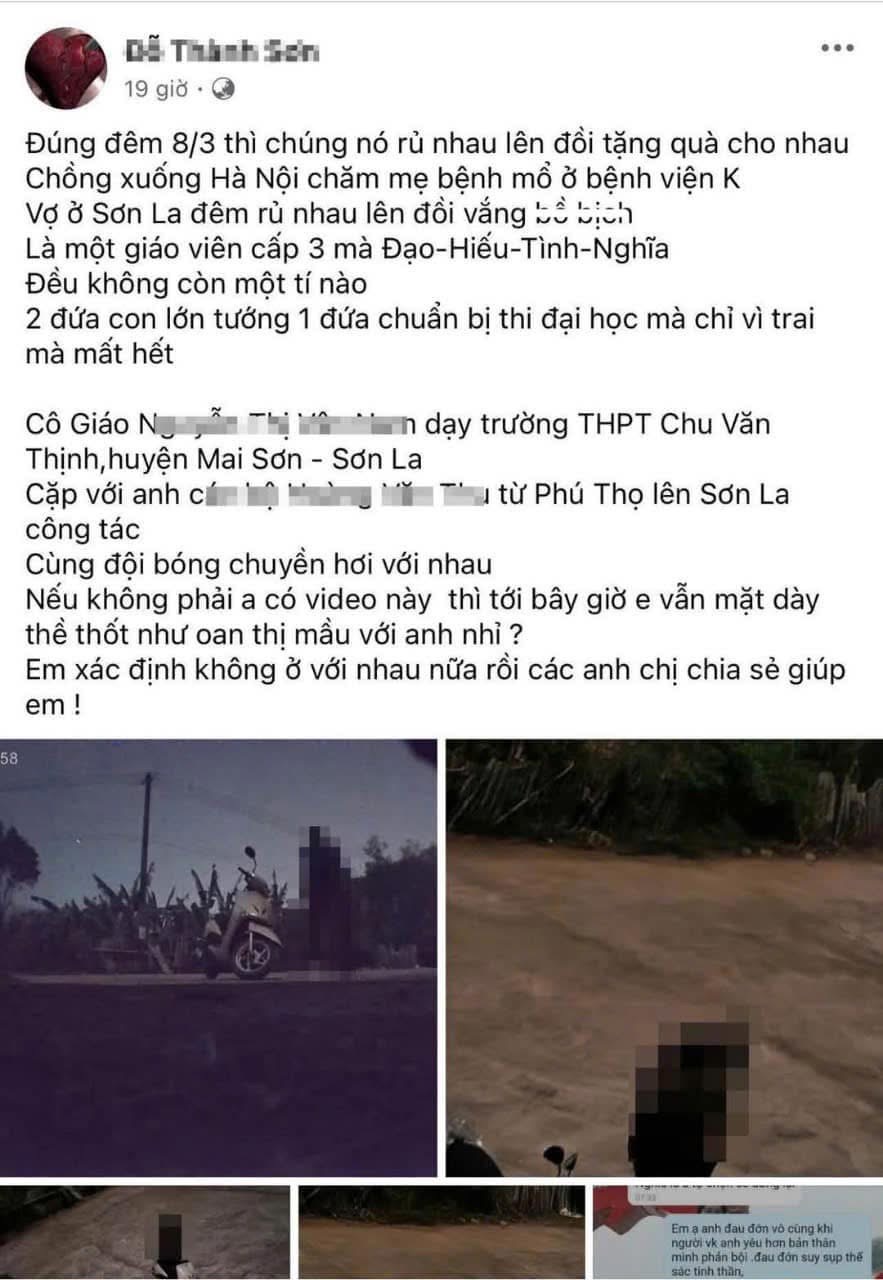
Task: Open the photo of the parked scooter
Action: (x=218, y=957)
